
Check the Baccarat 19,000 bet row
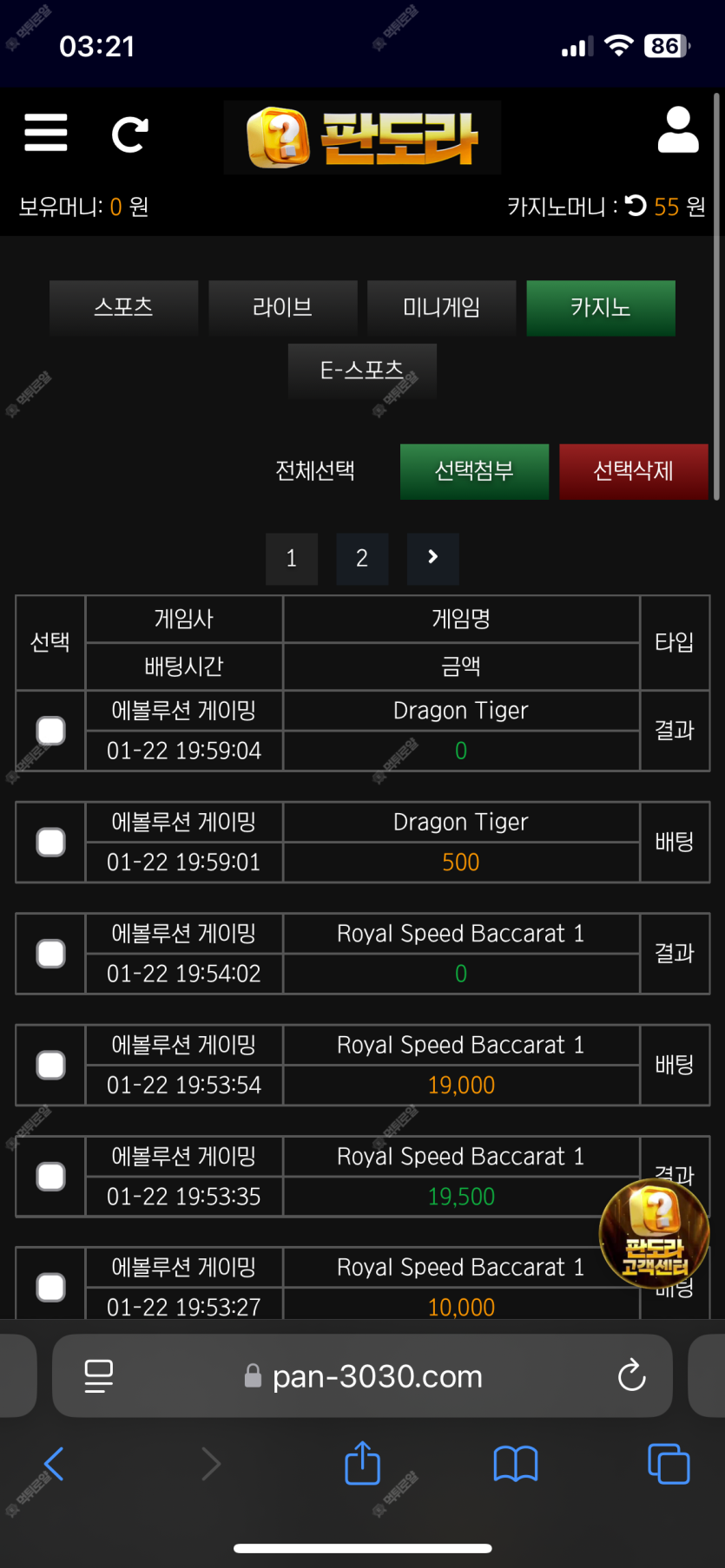pos(50,1065)
